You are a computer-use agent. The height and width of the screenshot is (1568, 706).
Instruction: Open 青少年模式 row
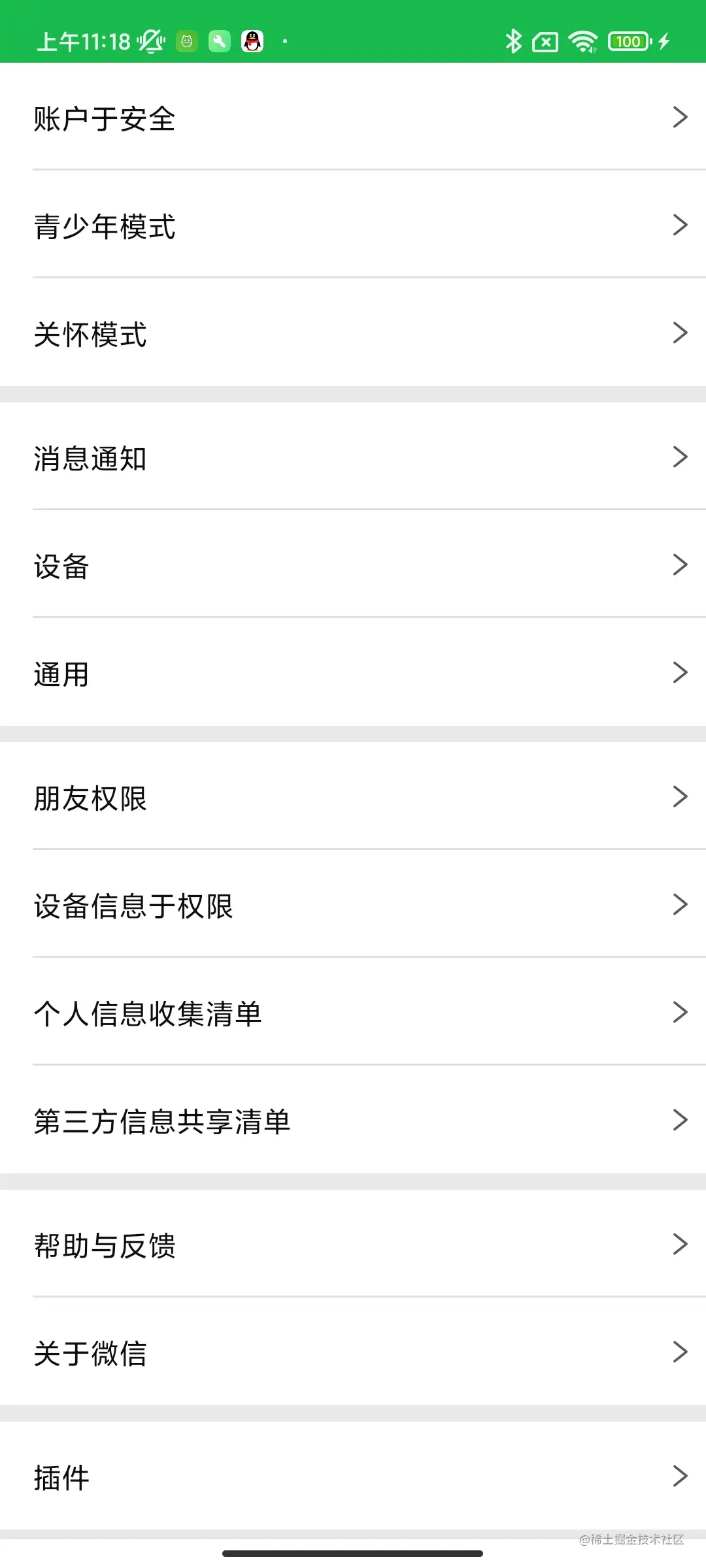click(x=353, y=225)
